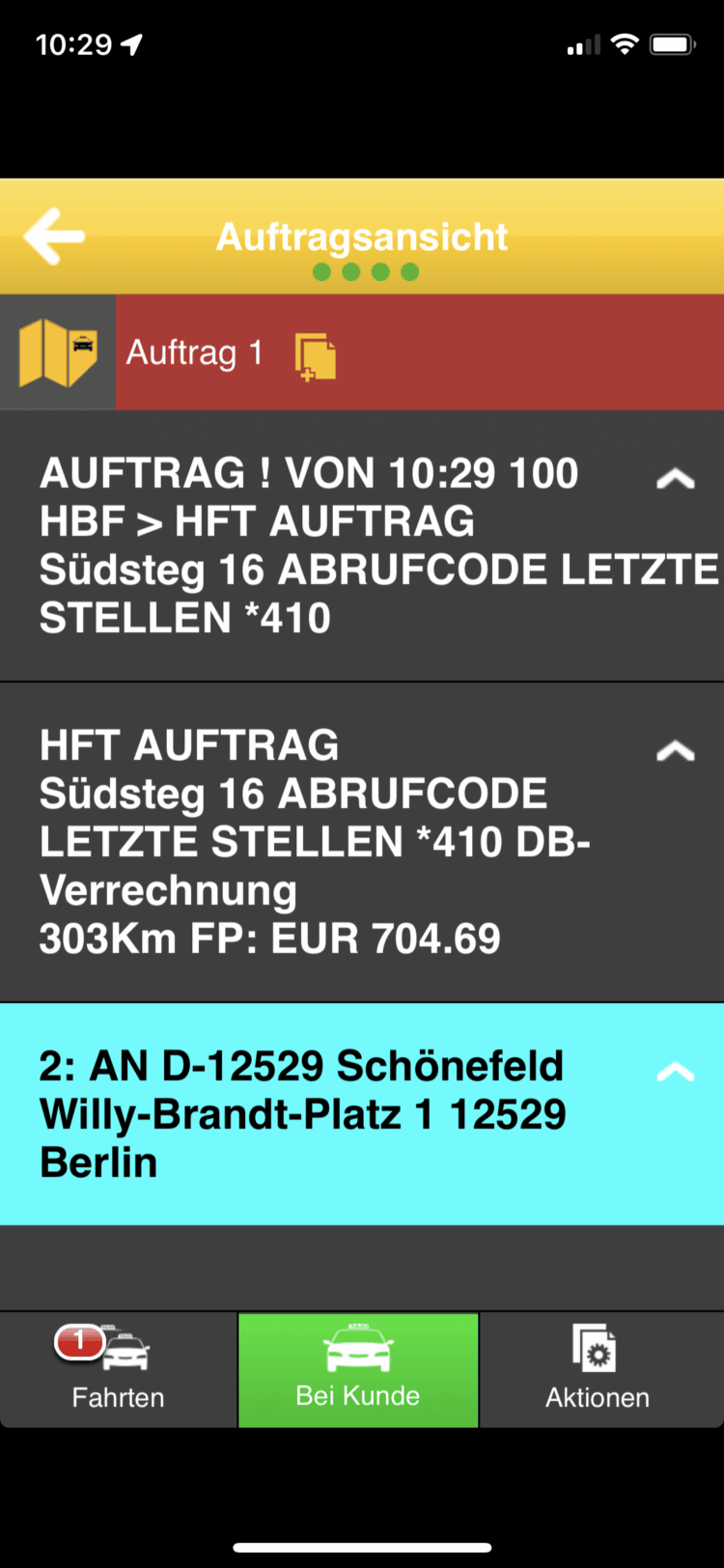Screen dimensions: 724x1568
Task: Select the green Bei Kunde button
Action: 358,1369
